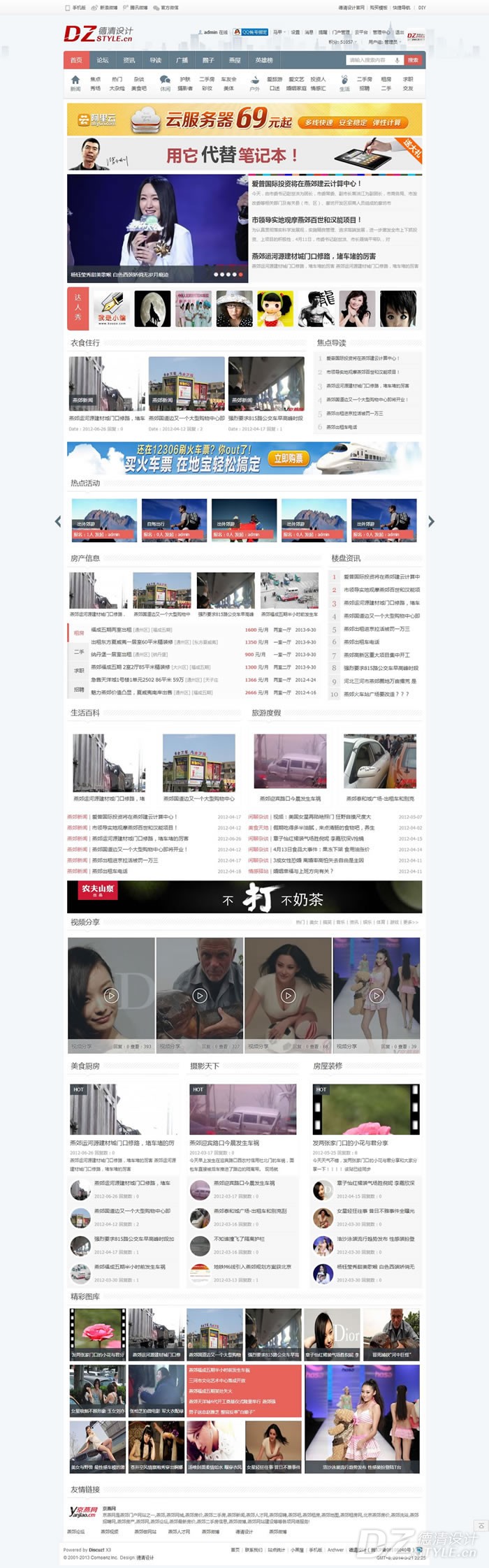
Task: Hit the red 搜索 button
Action: point(413,60)
